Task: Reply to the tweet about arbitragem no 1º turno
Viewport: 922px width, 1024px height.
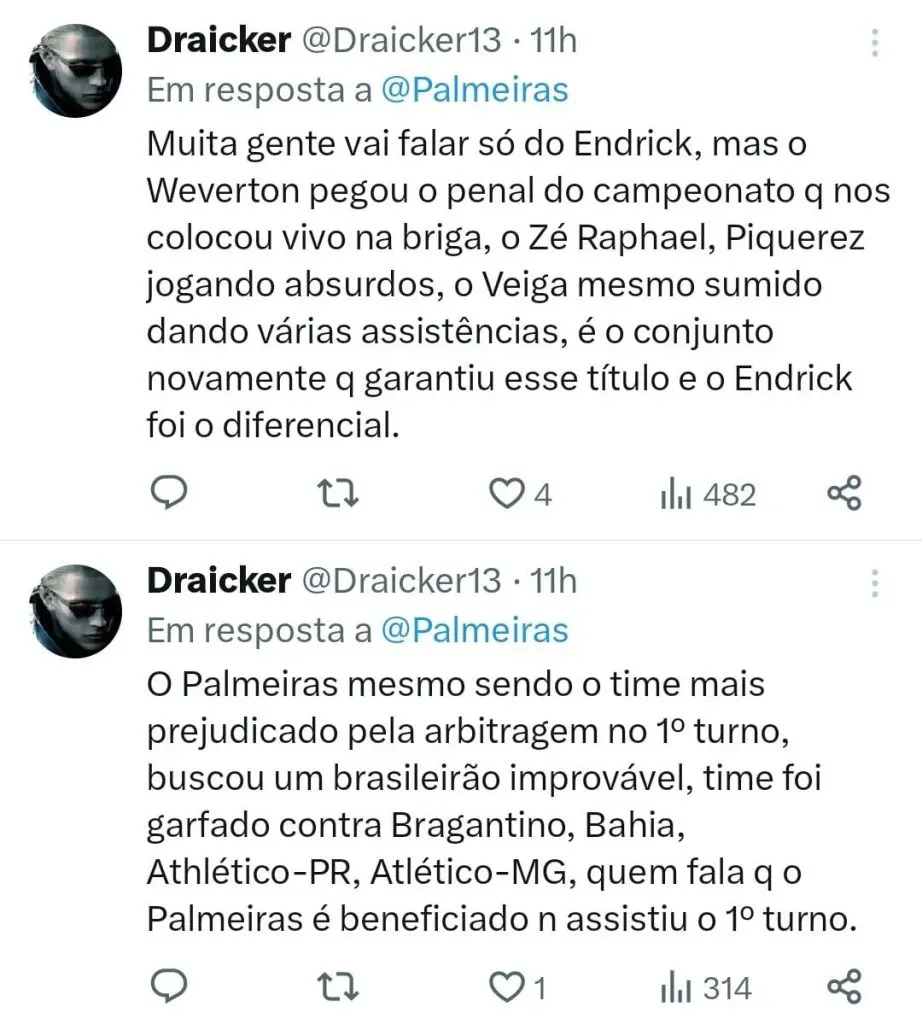Action: pyautogui.click(x=170, y=988)
